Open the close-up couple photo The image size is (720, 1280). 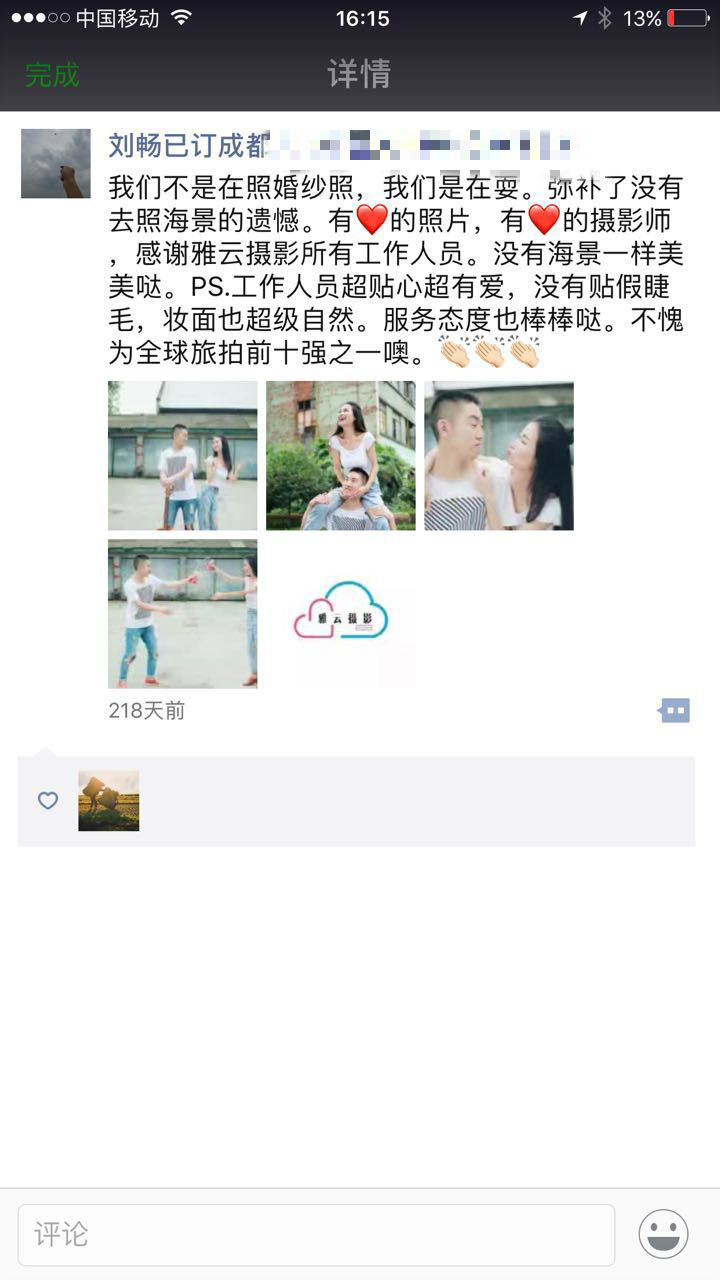click(x=498, y=455)
